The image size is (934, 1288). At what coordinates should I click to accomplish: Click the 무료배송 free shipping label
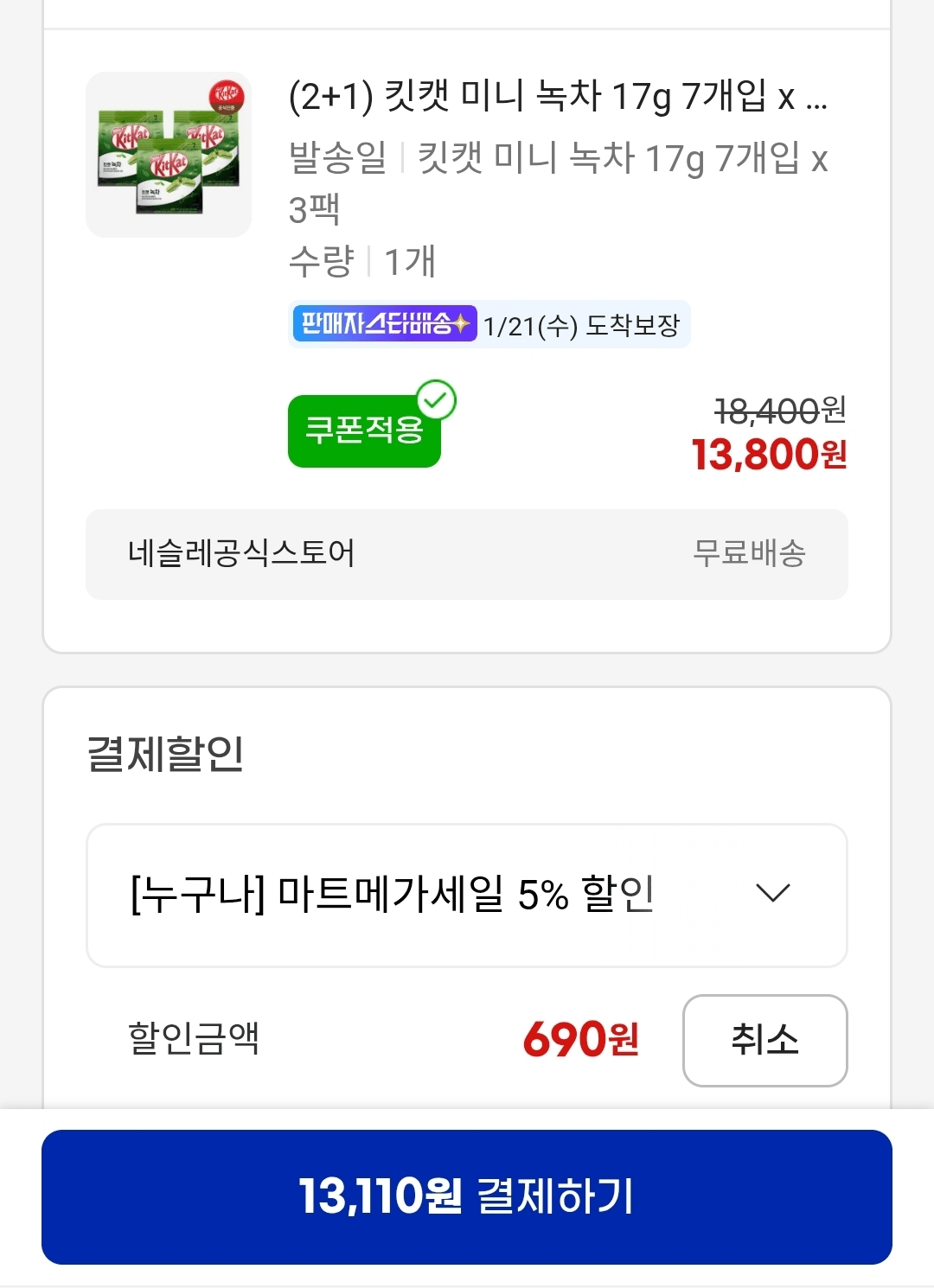(x=752, y=554)
